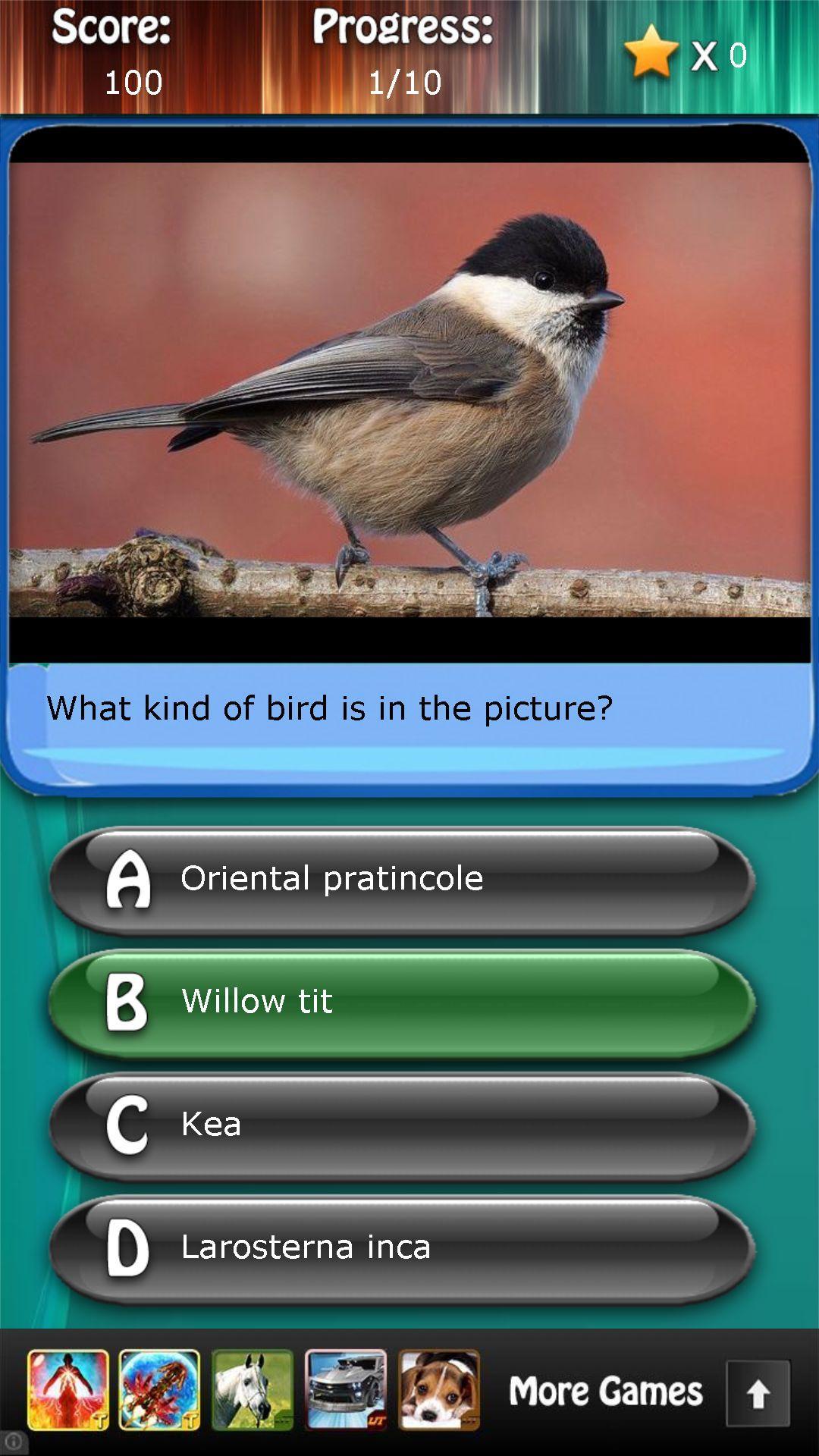This screenshot has height=1456, width=819.
Task: Choose answer B Willow tit
Action: pyautogui.click(x=402, y=1003)
